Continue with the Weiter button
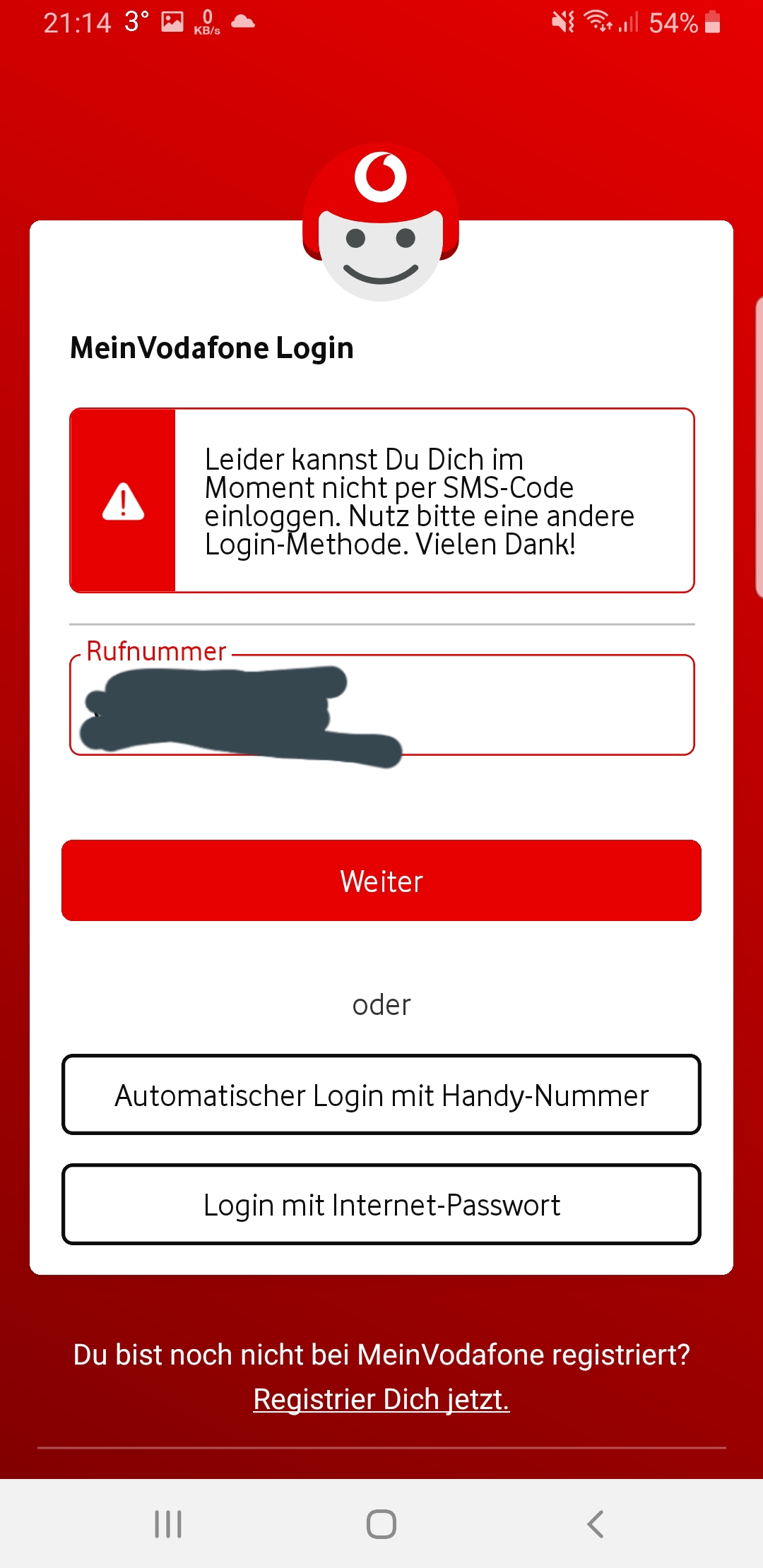This screenshot has width=763, height=1568. (x=381, y=881)
